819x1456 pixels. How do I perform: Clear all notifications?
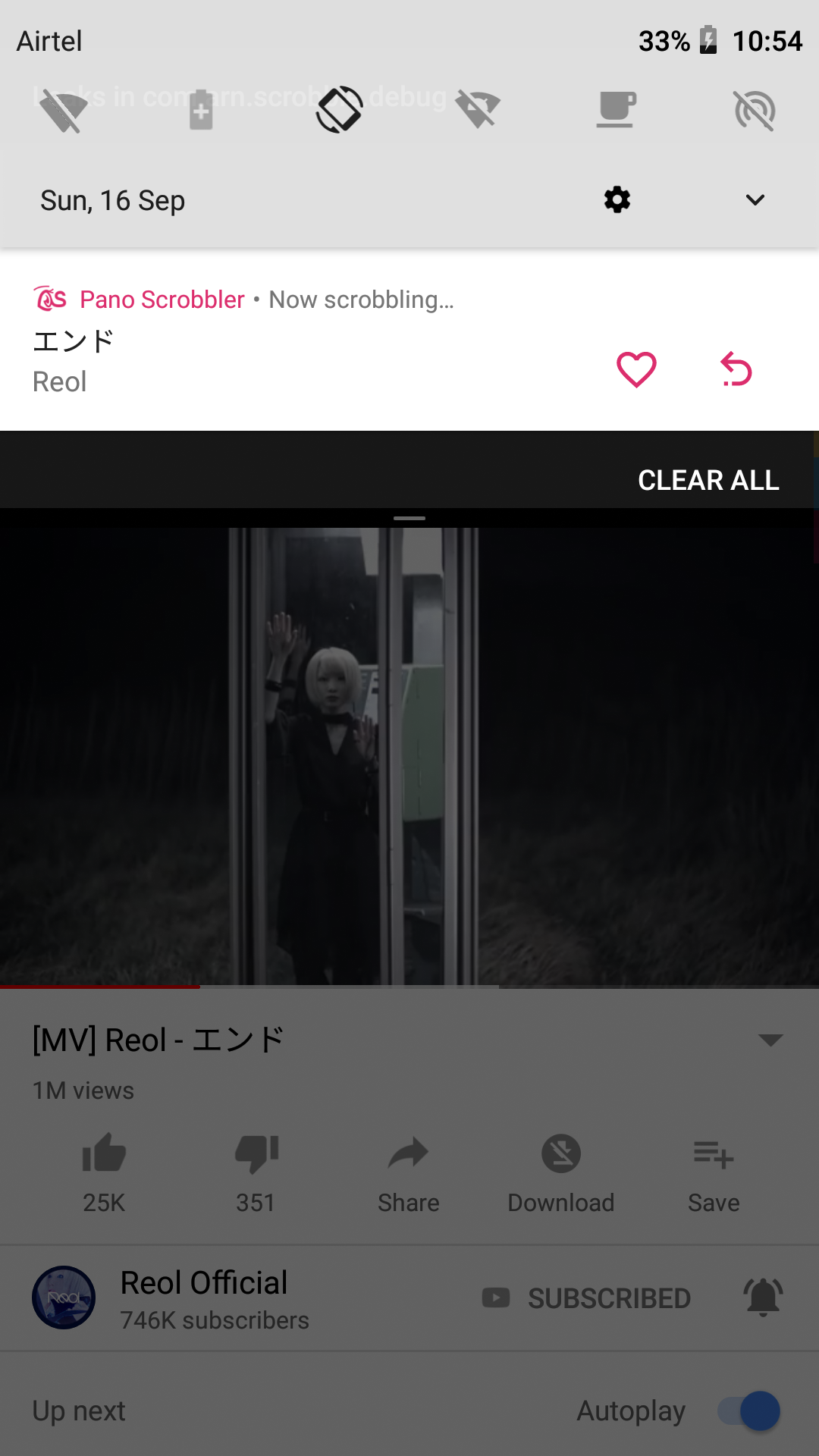coord(708,480)
